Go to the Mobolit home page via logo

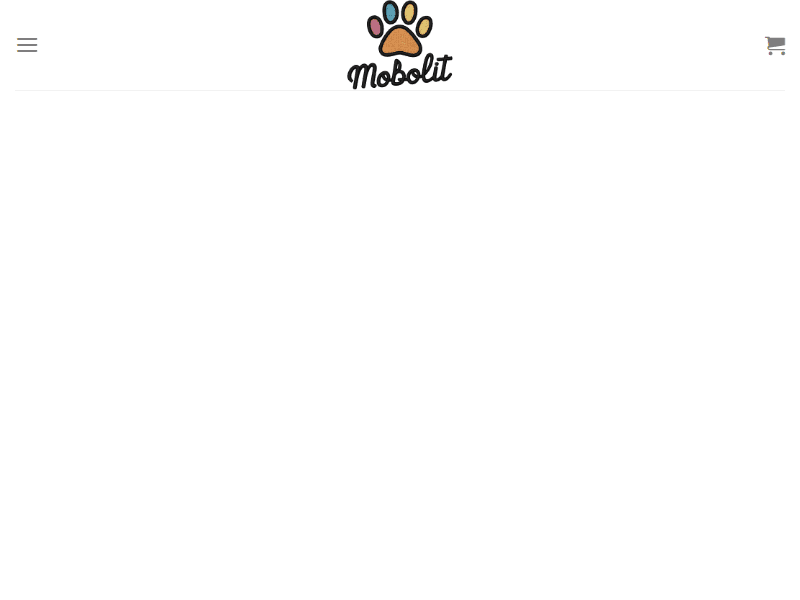coord(400,45)
